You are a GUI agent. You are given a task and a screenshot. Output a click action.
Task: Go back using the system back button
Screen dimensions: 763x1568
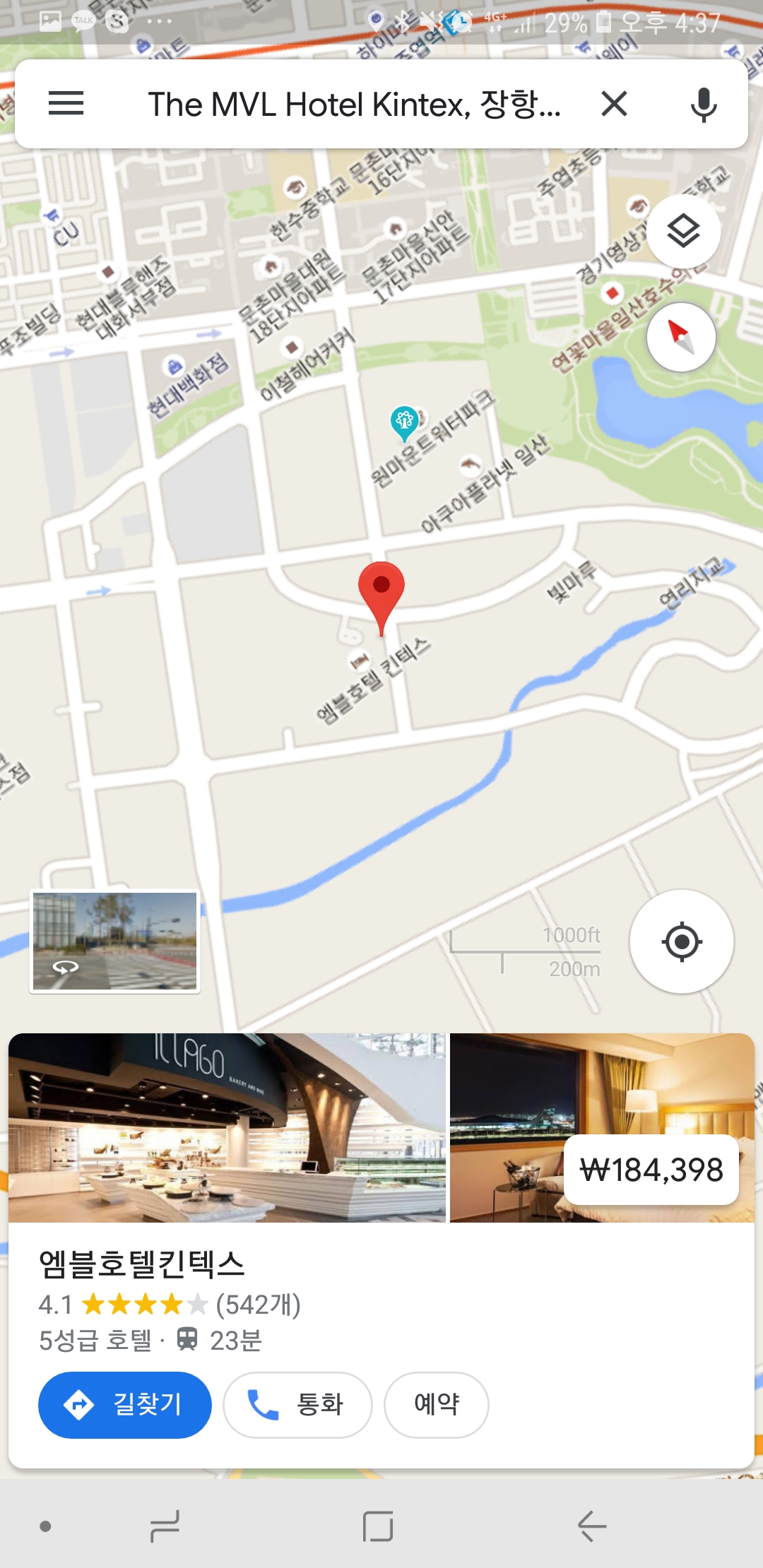click(591, 1526)
